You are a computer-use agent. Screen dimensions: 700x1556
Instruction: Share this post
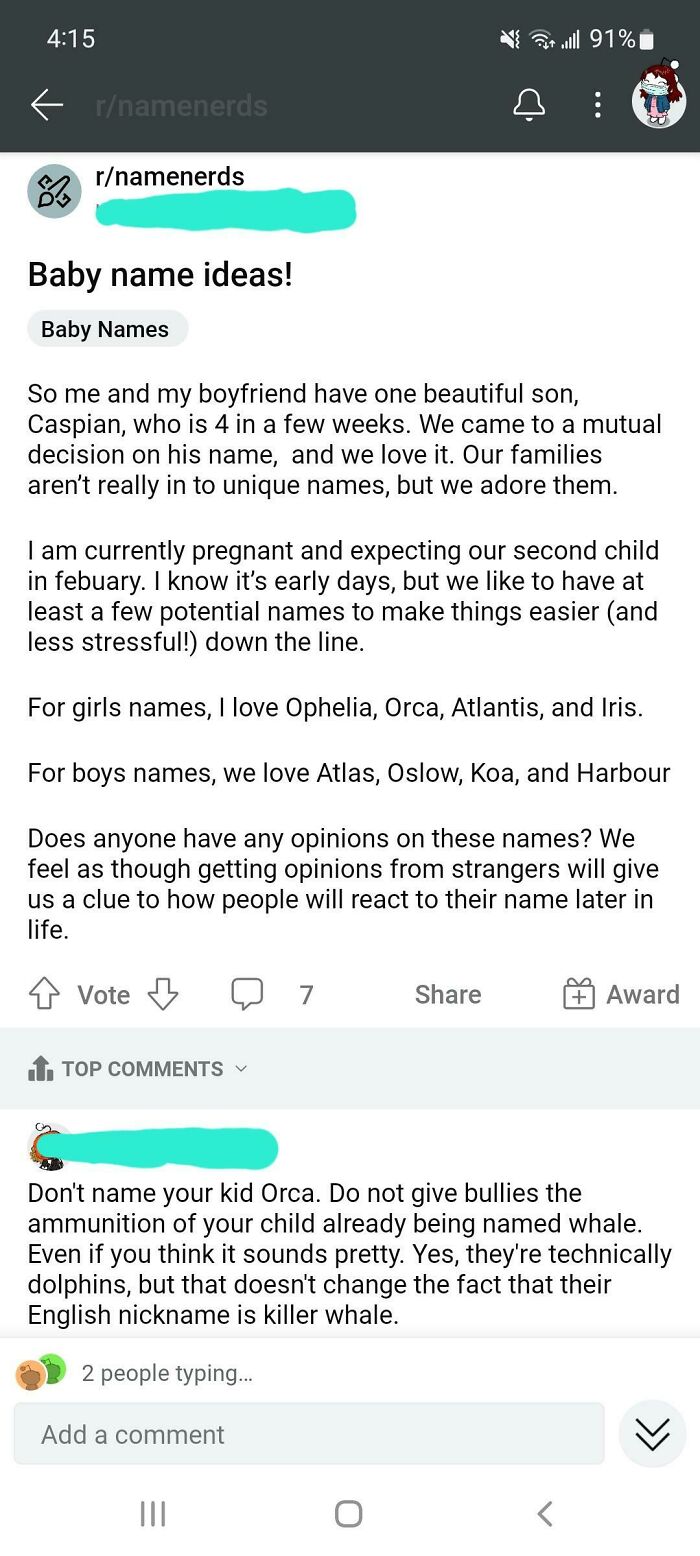pyautogui.click(x=447, y=994)
